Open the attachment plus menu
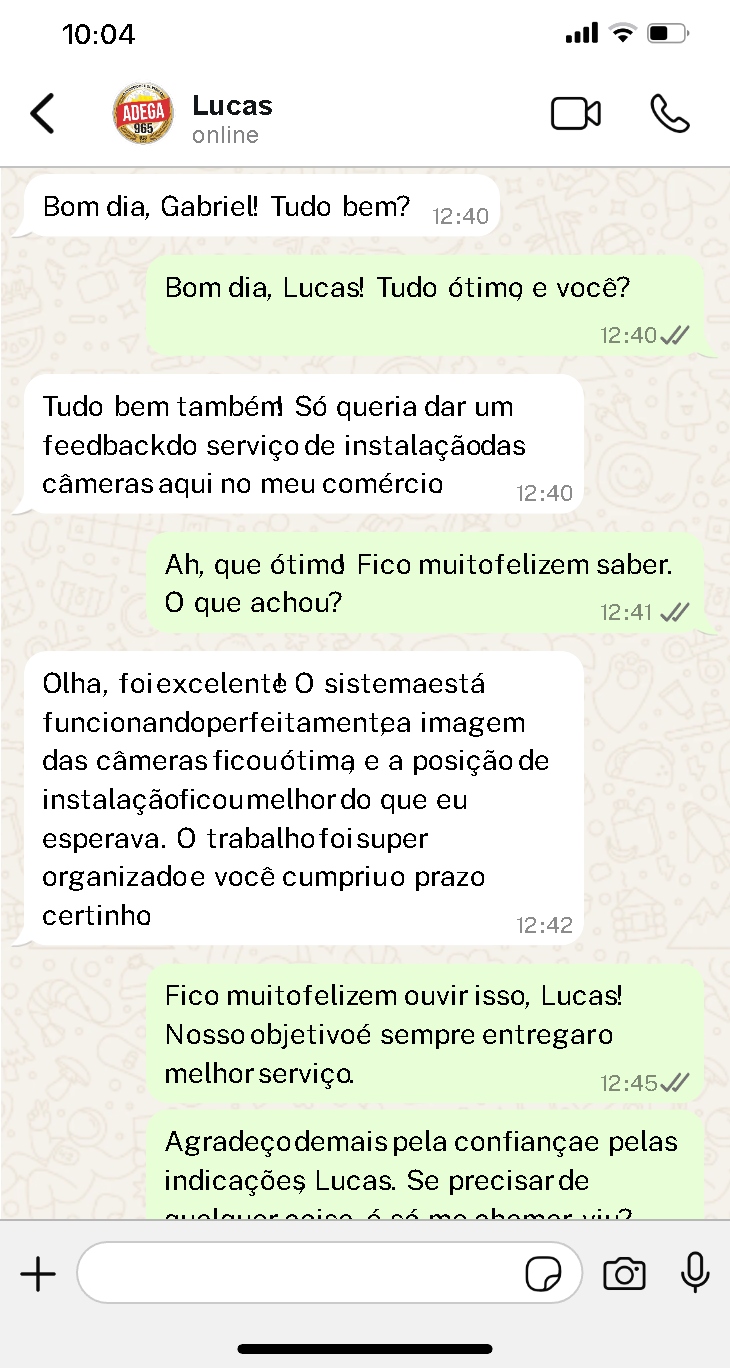This screenshot has width=730, height=1368. click(38, 1274)
